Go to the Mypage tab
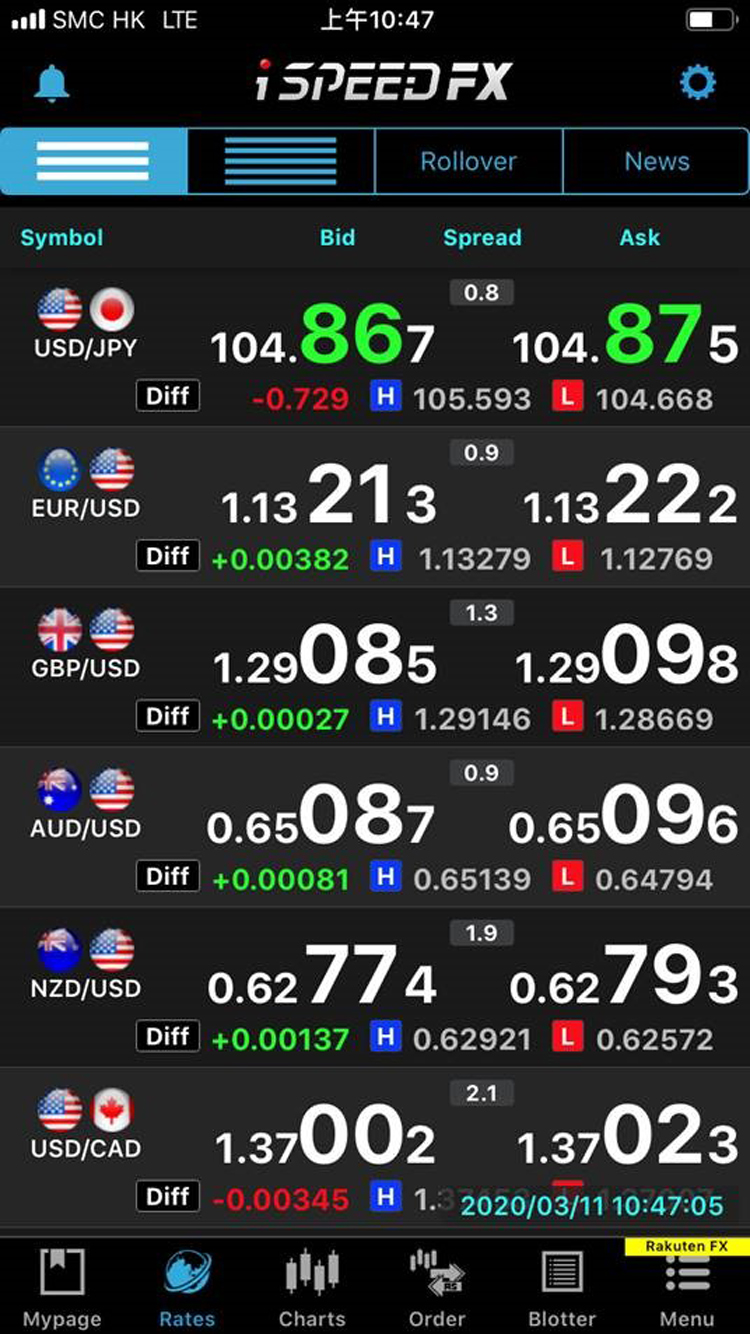 [62, 1288]
